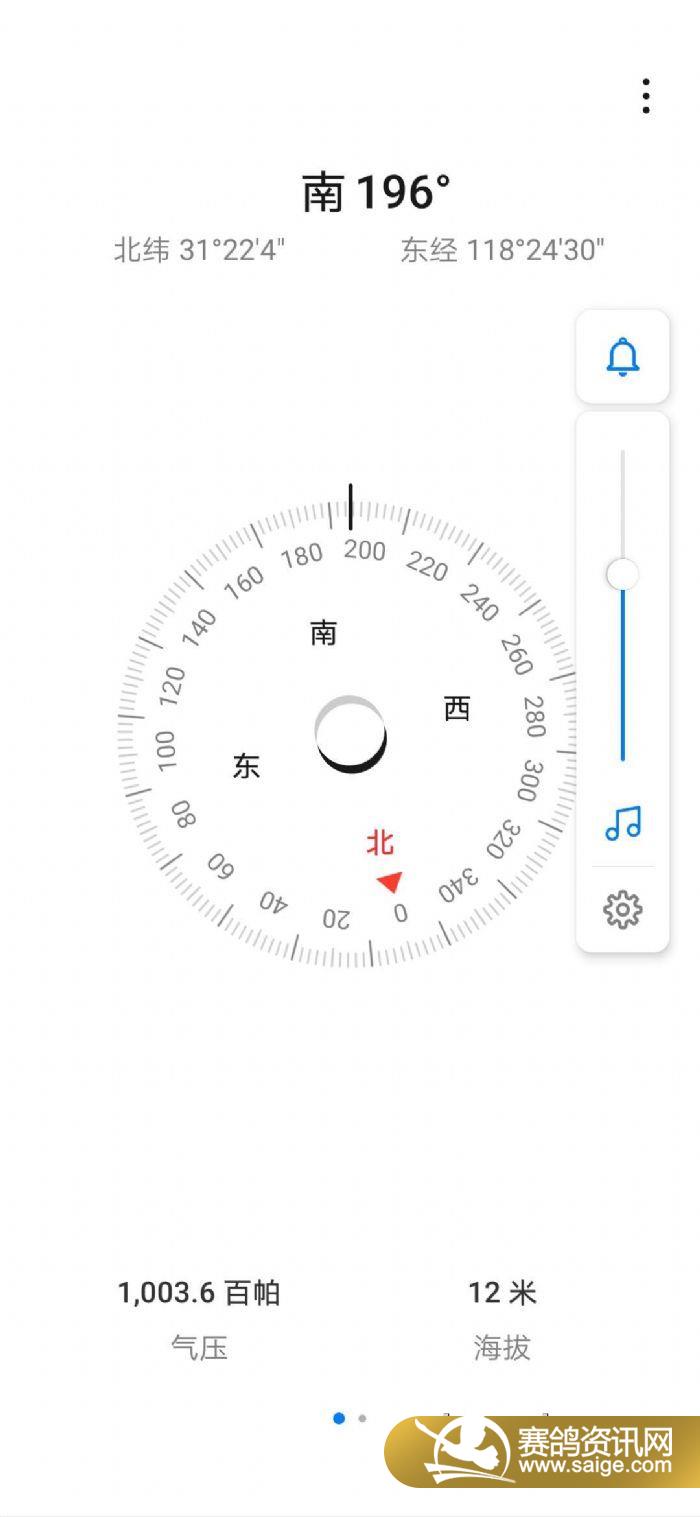Tap the volume slider track
Viewport: 700px width, 1517px height.
(x=622, y=660)
